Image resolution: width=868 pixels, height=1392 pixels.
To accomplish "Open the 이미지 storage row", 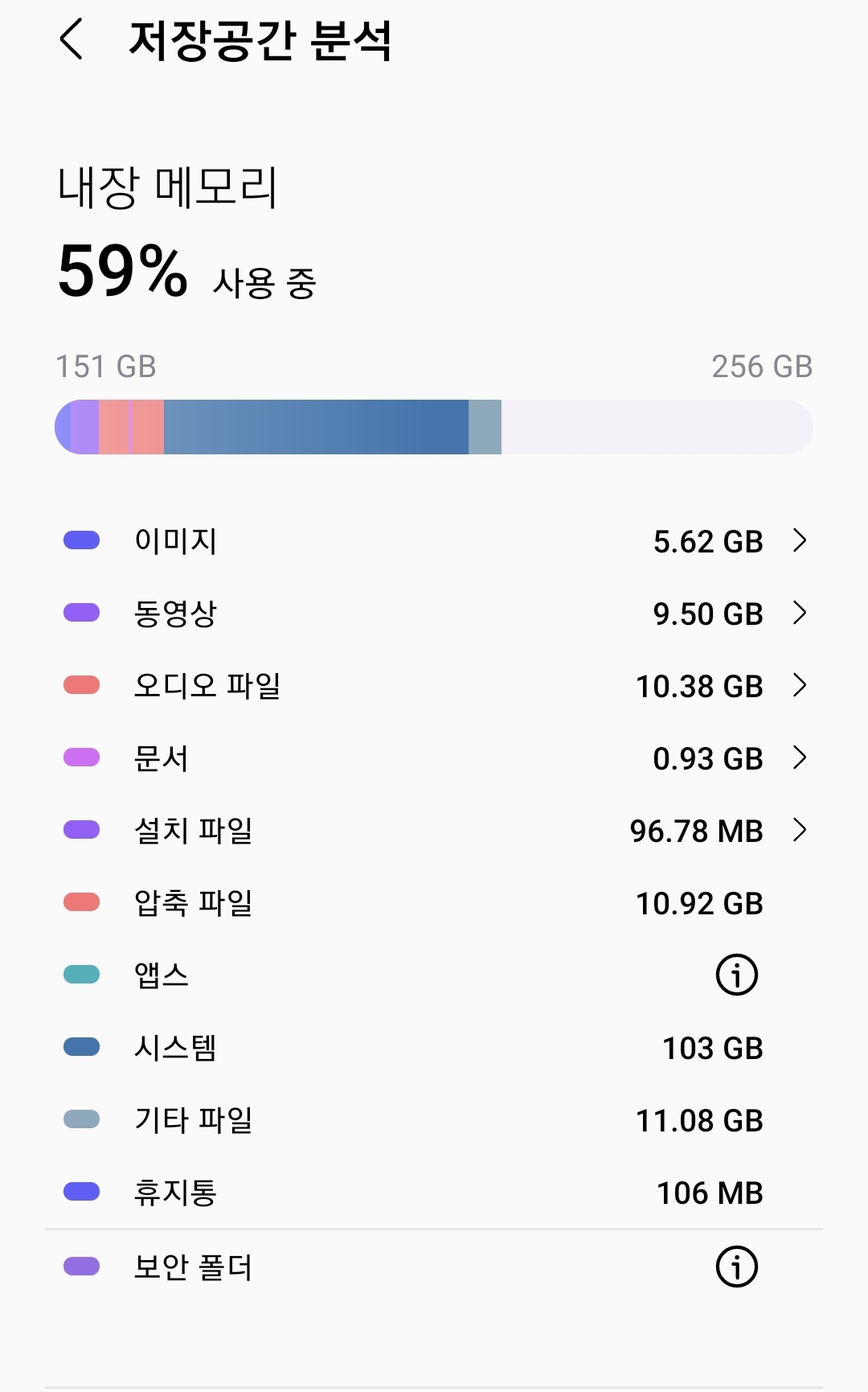I will 434,541.
